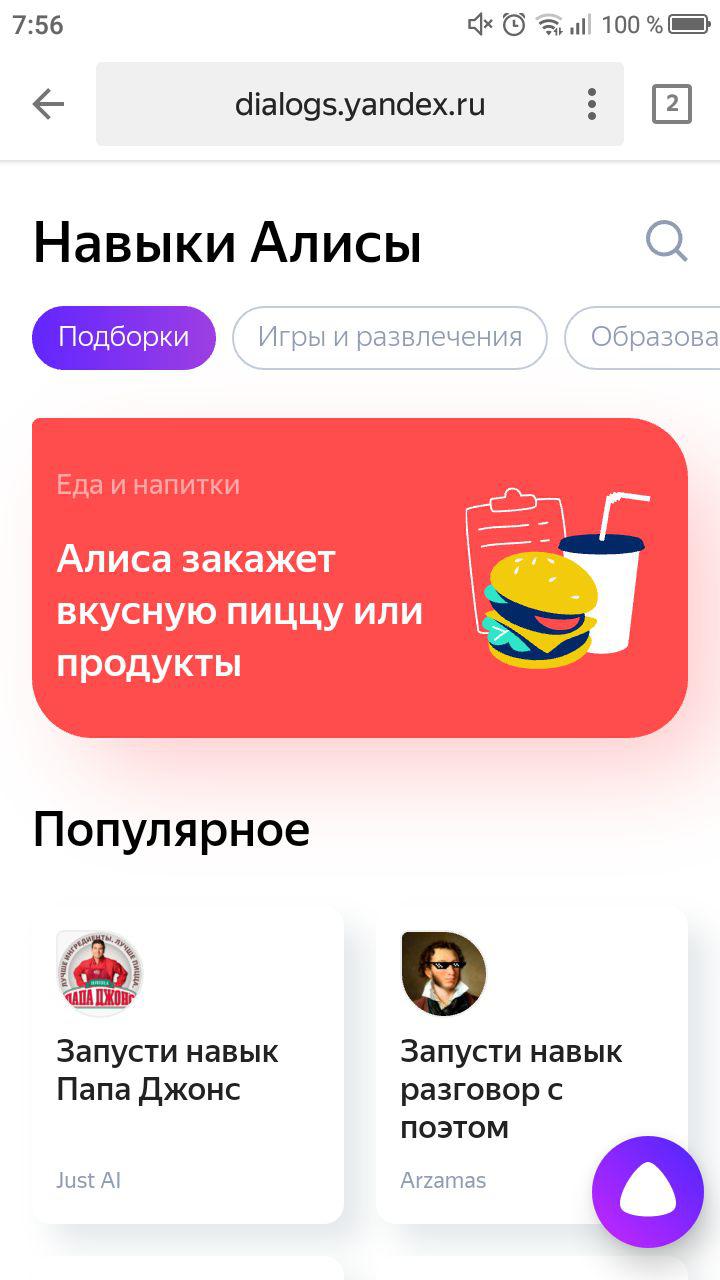Screen dimensions: 720x1280
Task: Open the browser tabs switcher
Action: click(x=671, y=104)
